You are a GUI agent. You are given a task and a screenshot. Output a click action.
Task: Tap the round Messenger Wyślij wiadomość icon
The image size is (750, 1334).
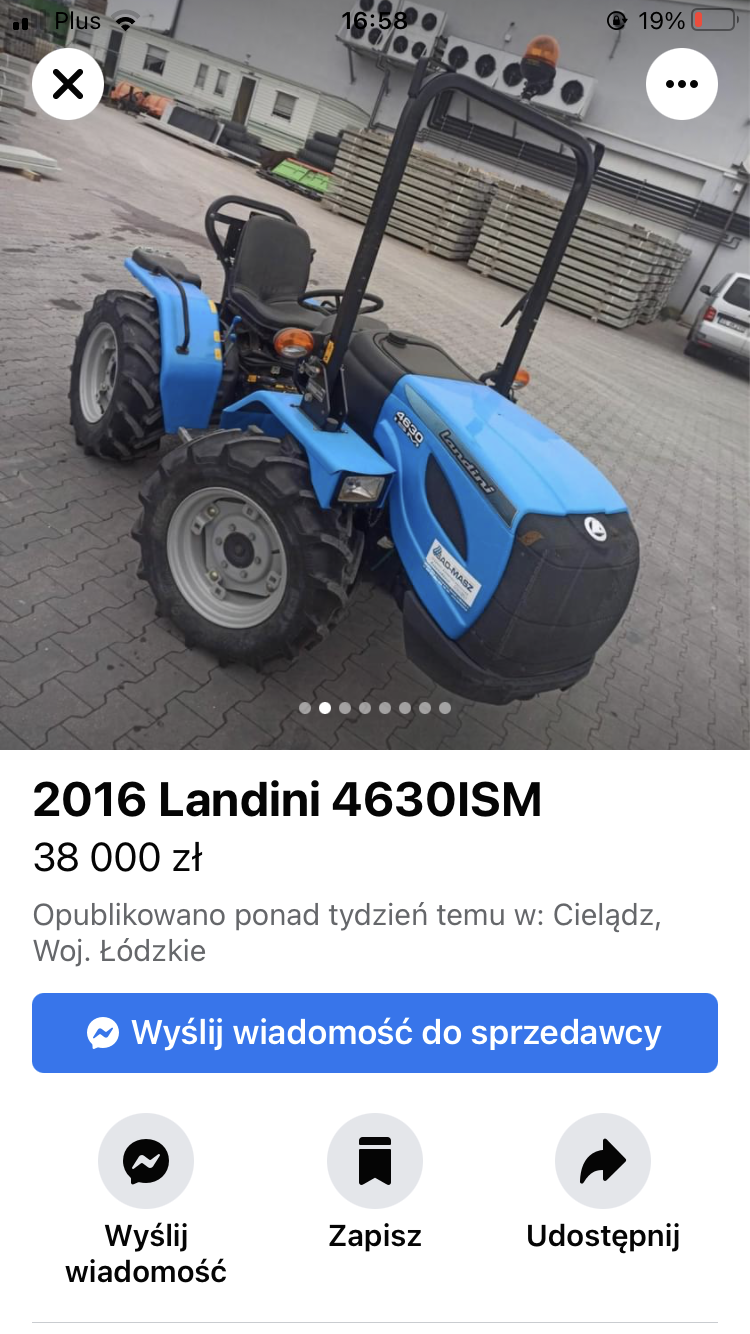pyautogui.click(x=146, y=1161)
